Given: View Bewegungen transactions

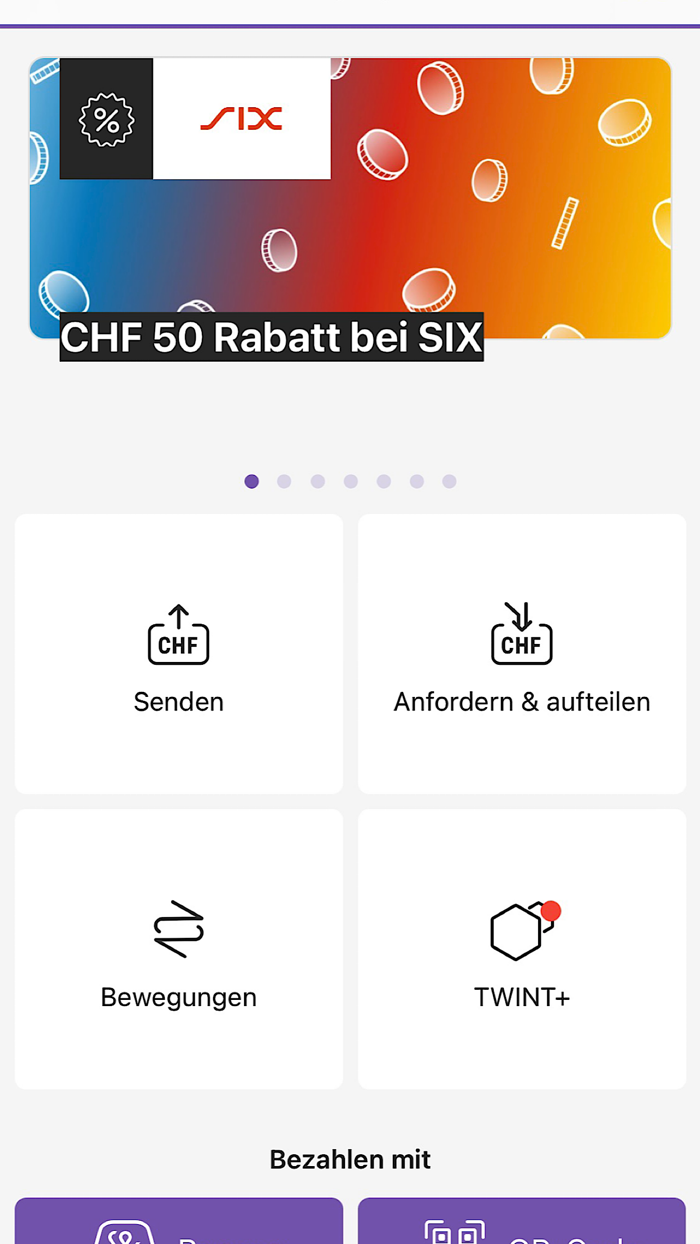Looking at the screenshot, I should pyautogui.click(x=179, y=949).
